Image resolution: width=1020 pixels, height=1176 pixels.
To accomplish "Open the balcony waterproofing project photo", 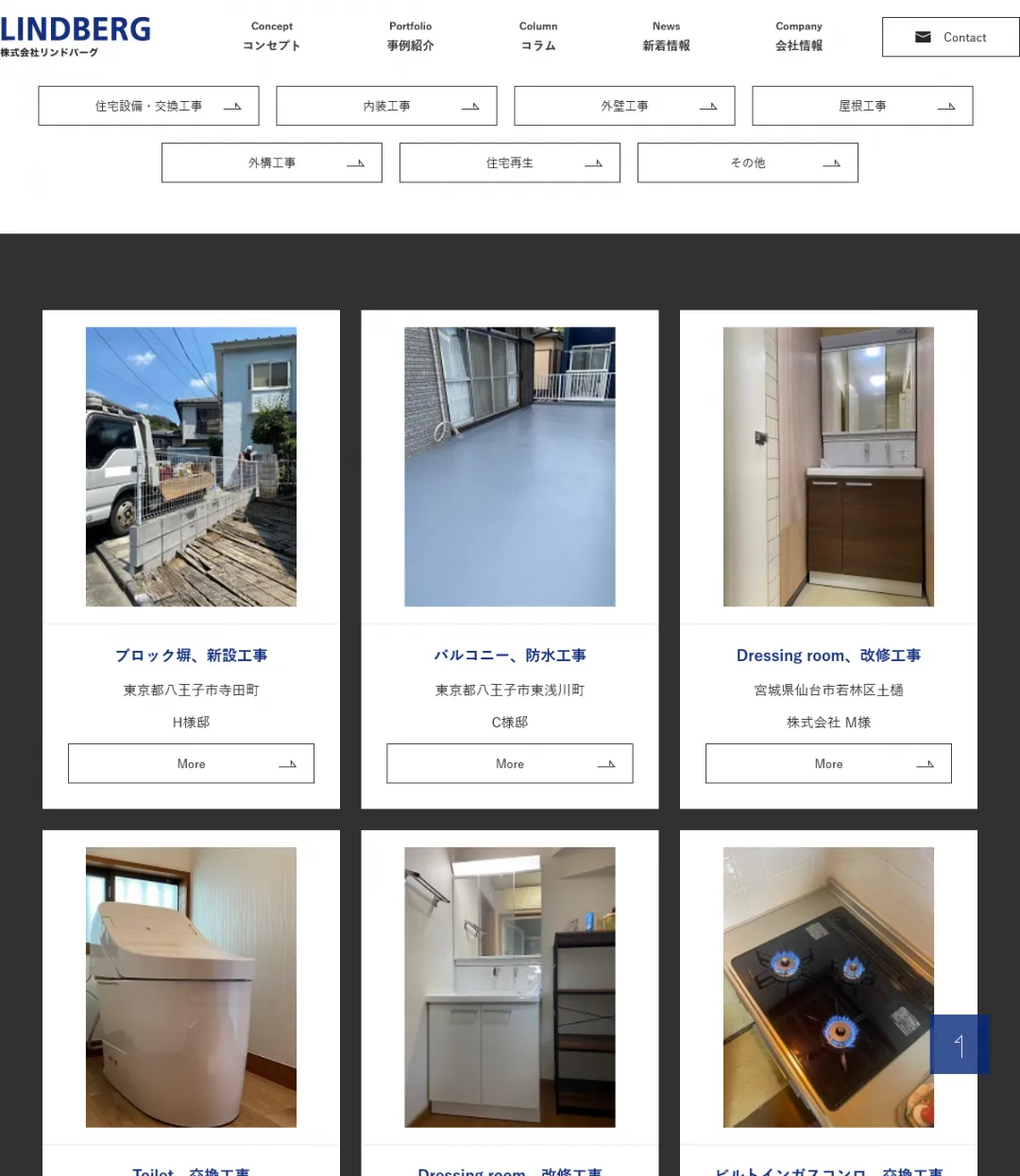I will (x=510, y=467).
